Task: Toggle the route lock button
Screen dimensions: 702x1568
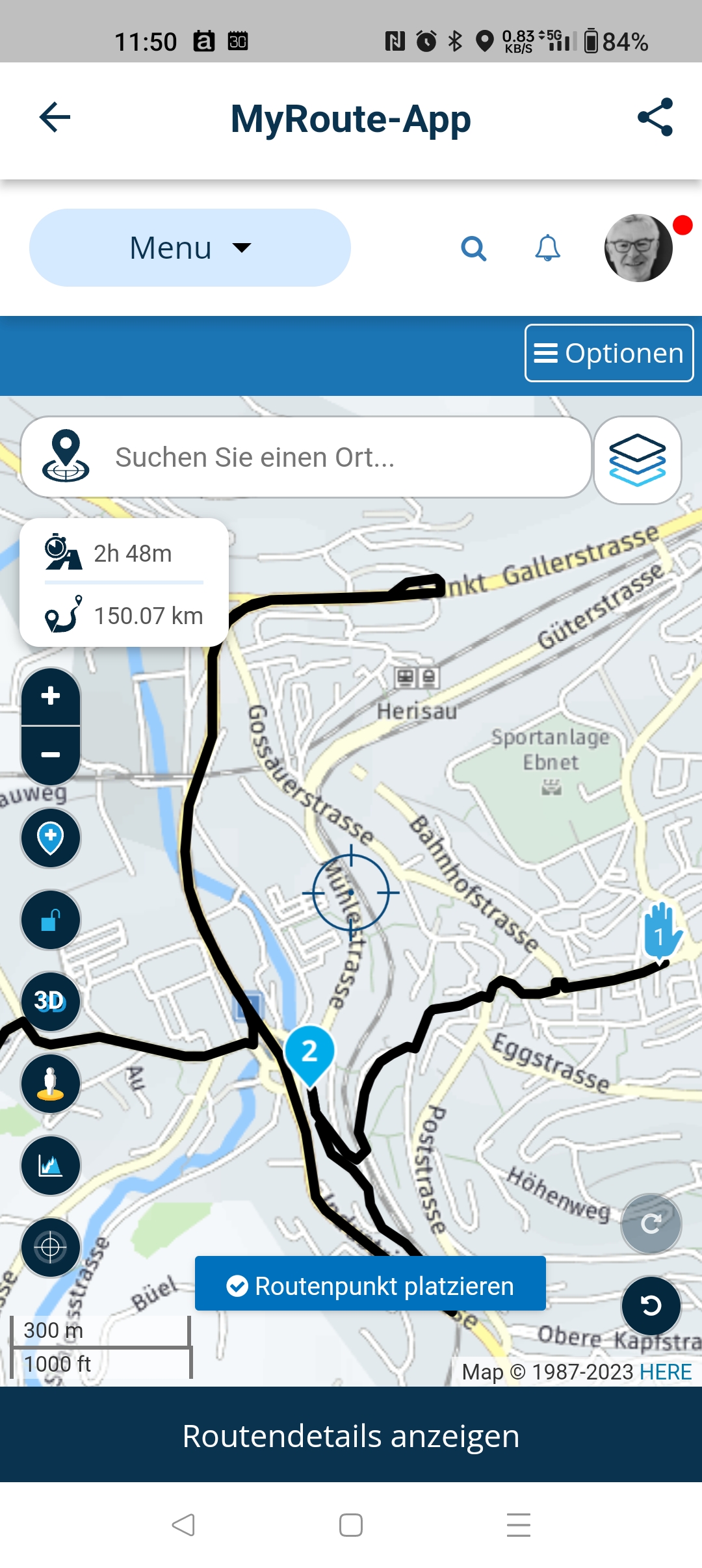Action: pos(51,920)
